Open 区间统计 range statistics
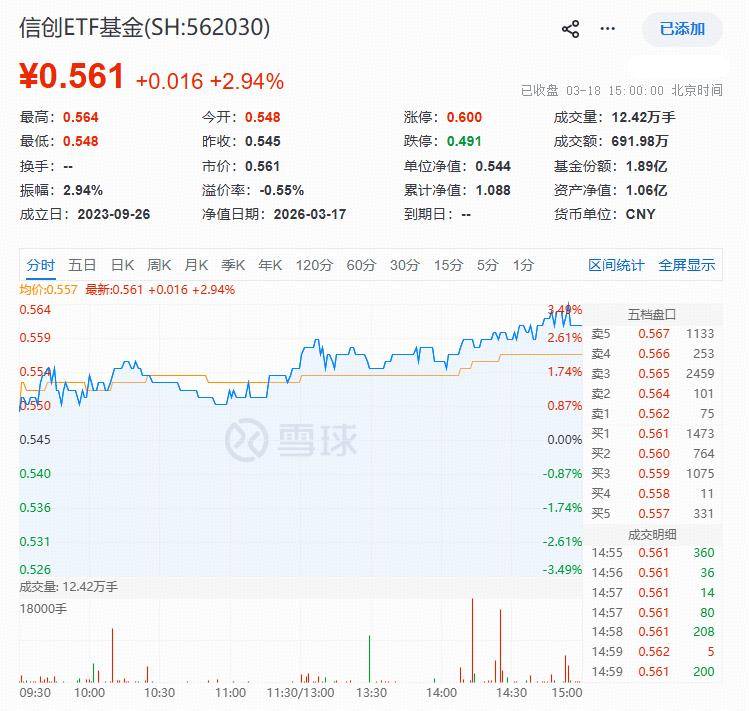The width and height of the screenshot is (749, 711). pos(616,265)
